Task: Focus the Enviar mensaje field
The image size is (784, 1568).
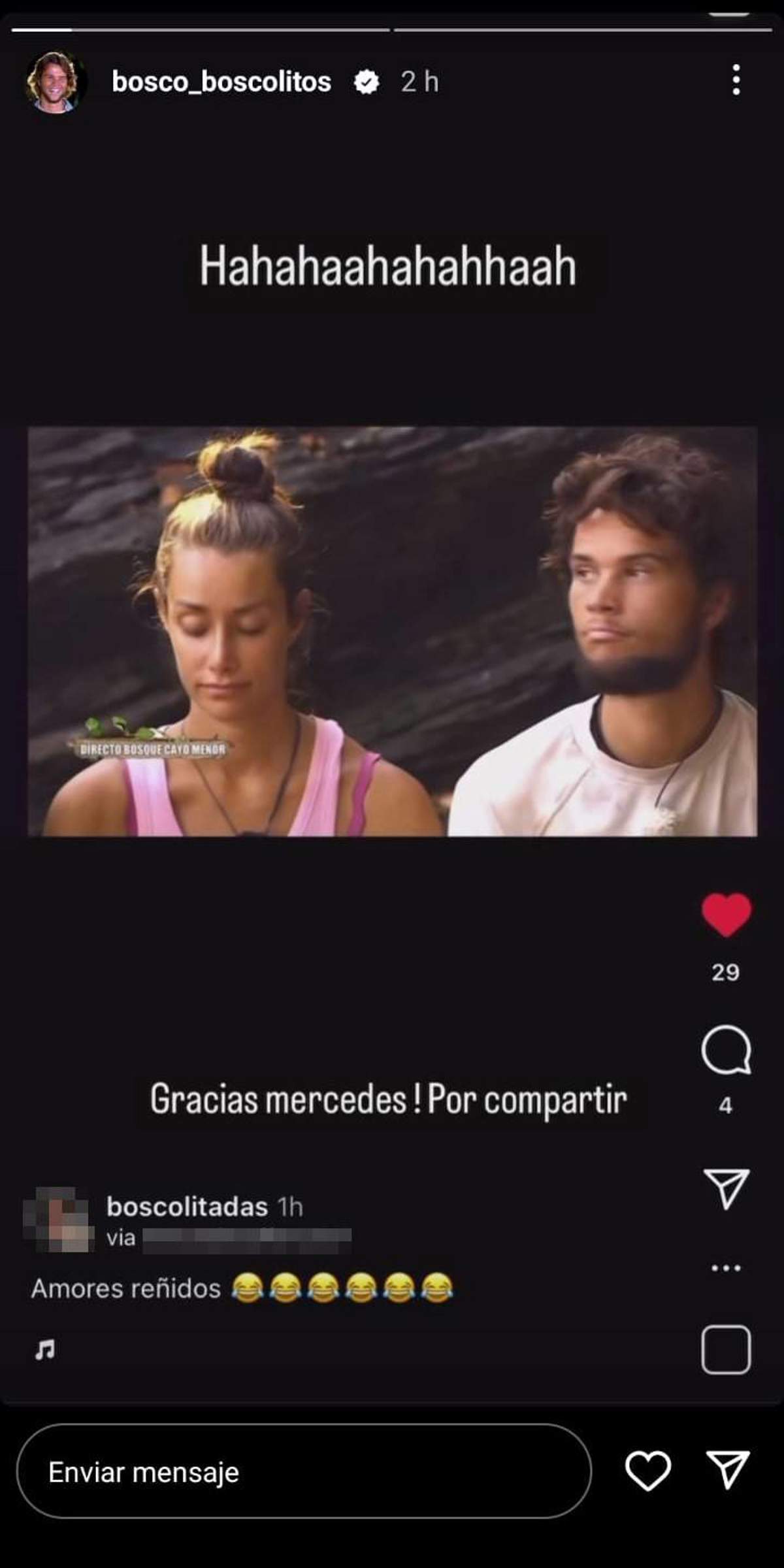Action: [x=304, y=1473]
